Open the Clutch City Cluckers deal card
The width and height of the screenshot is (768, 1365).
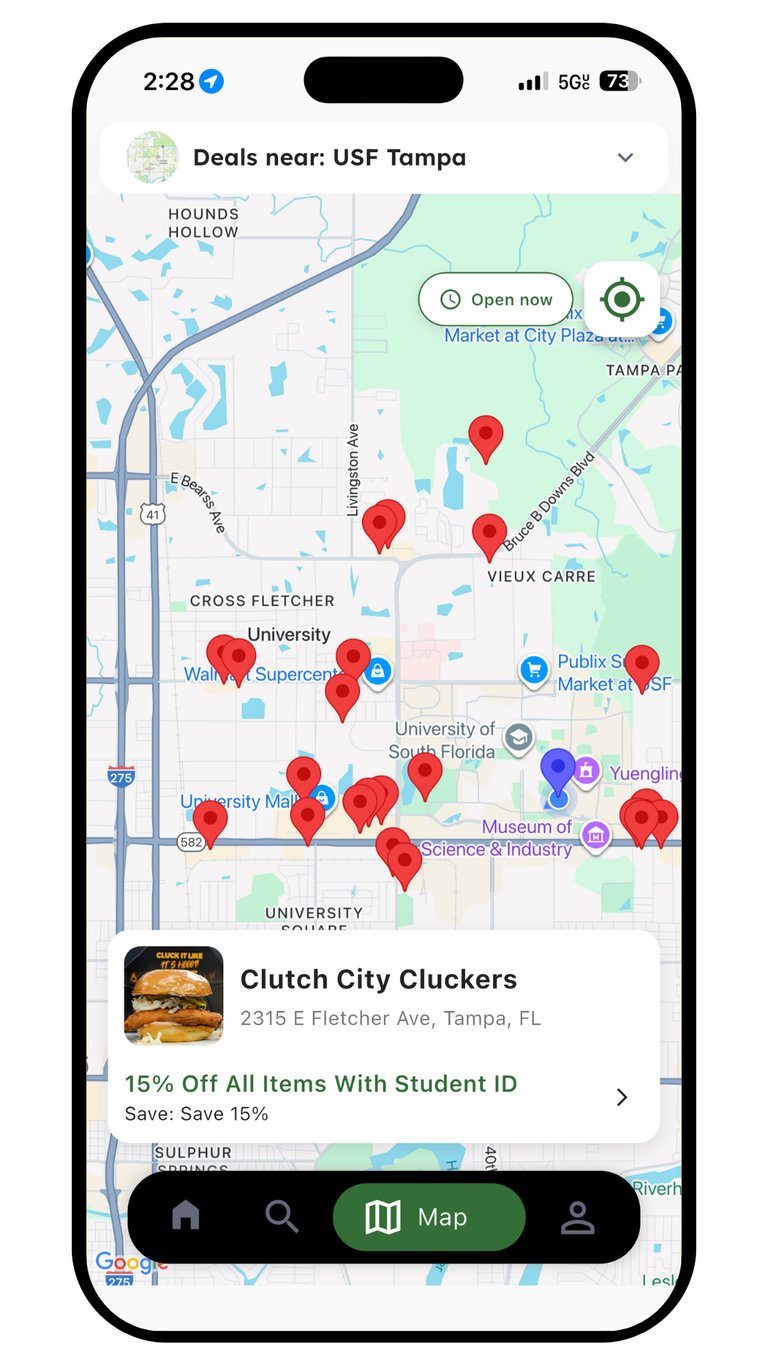pyautogui.click(x=384, y=1036)
